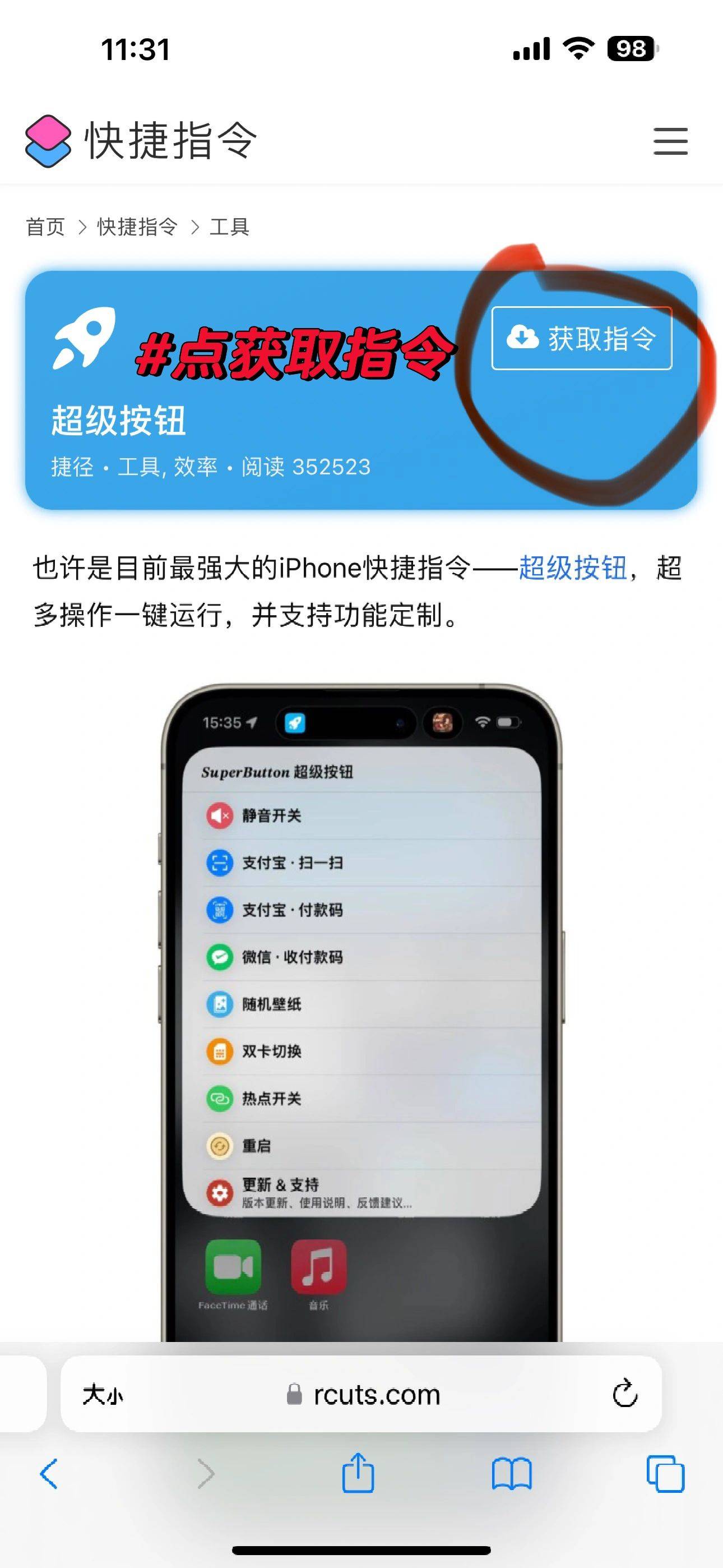The height and width of the screenshot is (1568, 723).
Task: Tap the 快捷指令 site logo
Action: pyautogui.click(x=141, y=141)
